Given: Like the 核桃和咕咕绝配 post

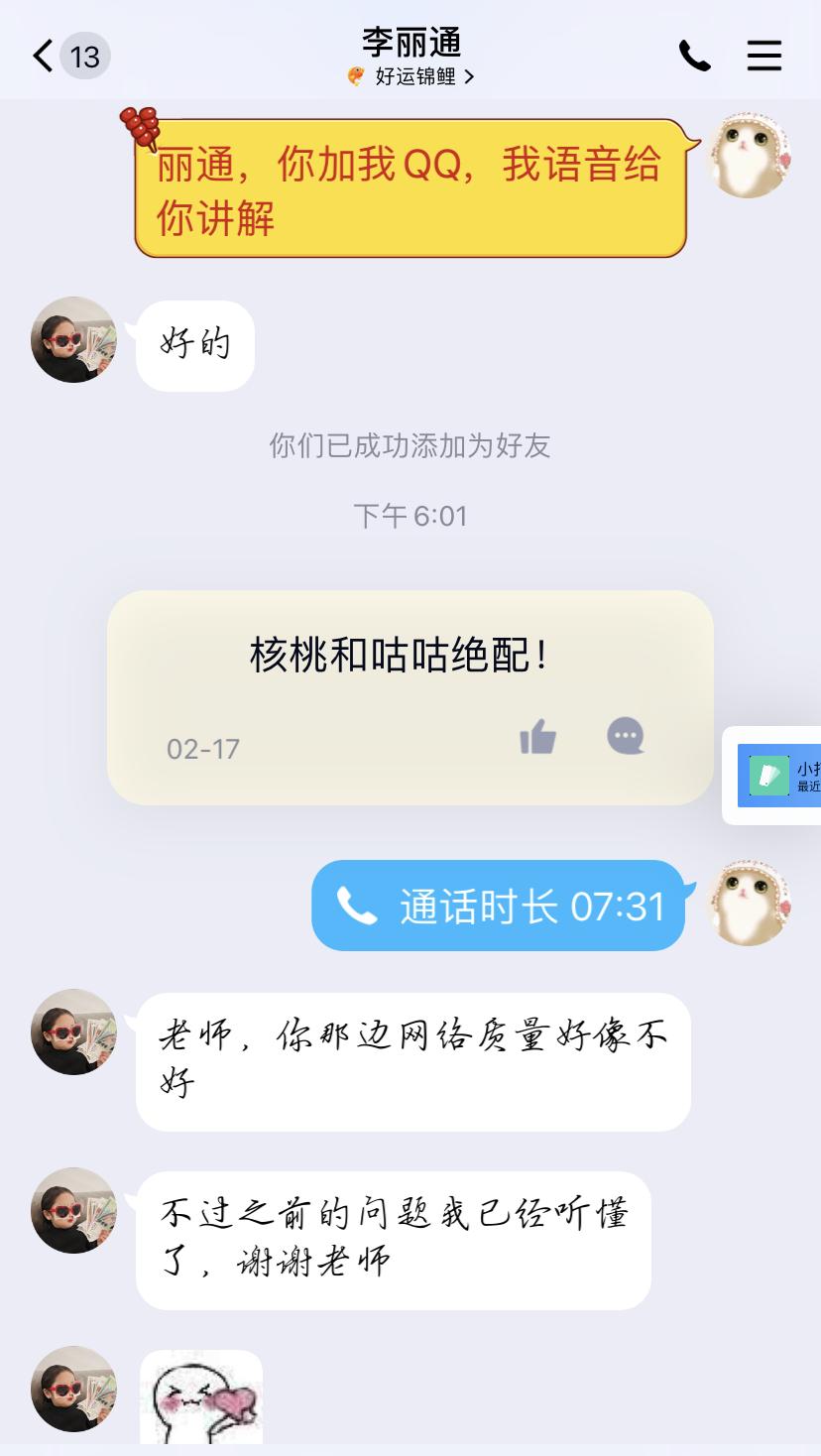Looking at the screenshot, I should coord(537,737).
